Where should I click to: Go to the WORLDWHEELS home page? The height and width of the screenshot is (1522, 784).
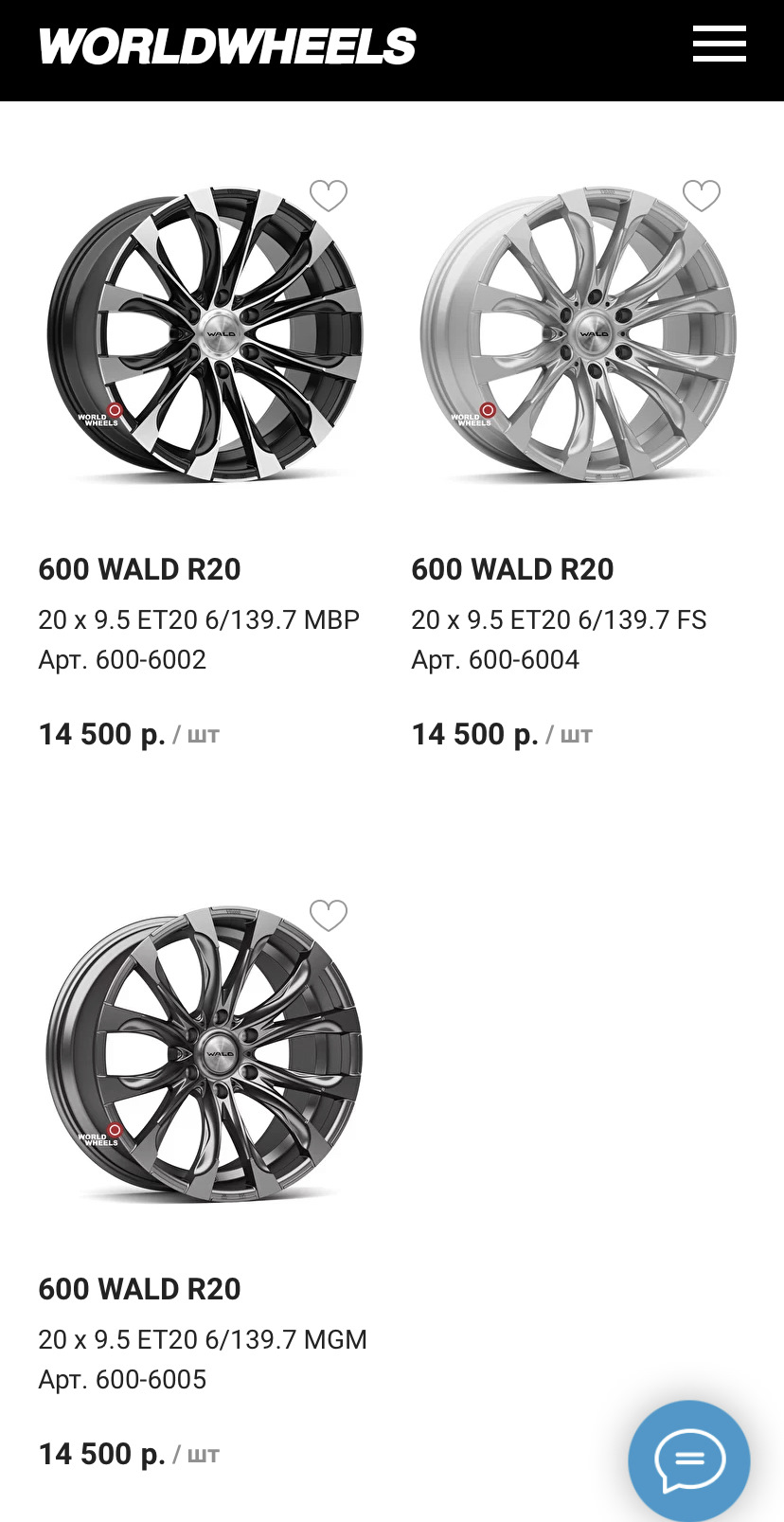[x=227, y=46]
